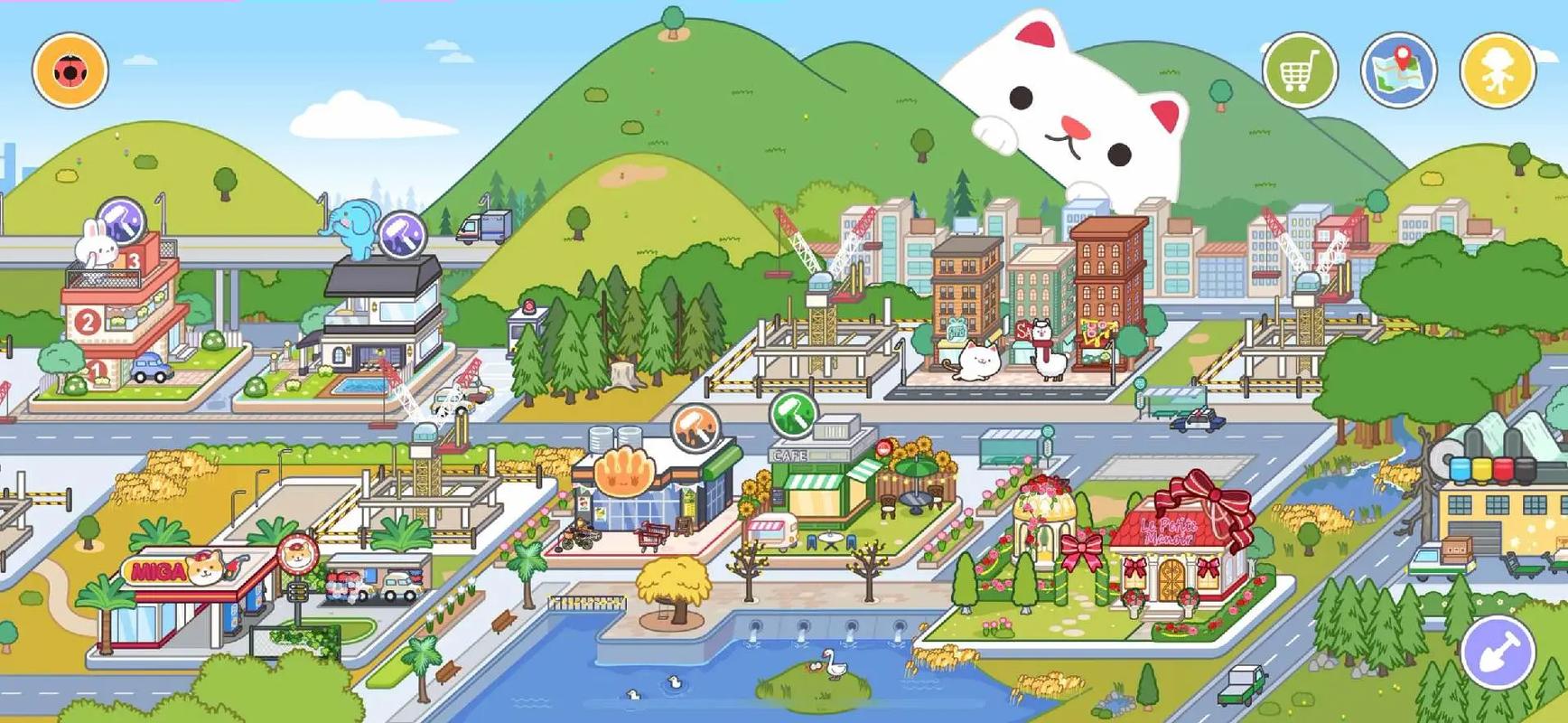Tap the ladybug icon button
This screenshot has height=723, width=1568.
pyautogui.click(x=70, y=70)
